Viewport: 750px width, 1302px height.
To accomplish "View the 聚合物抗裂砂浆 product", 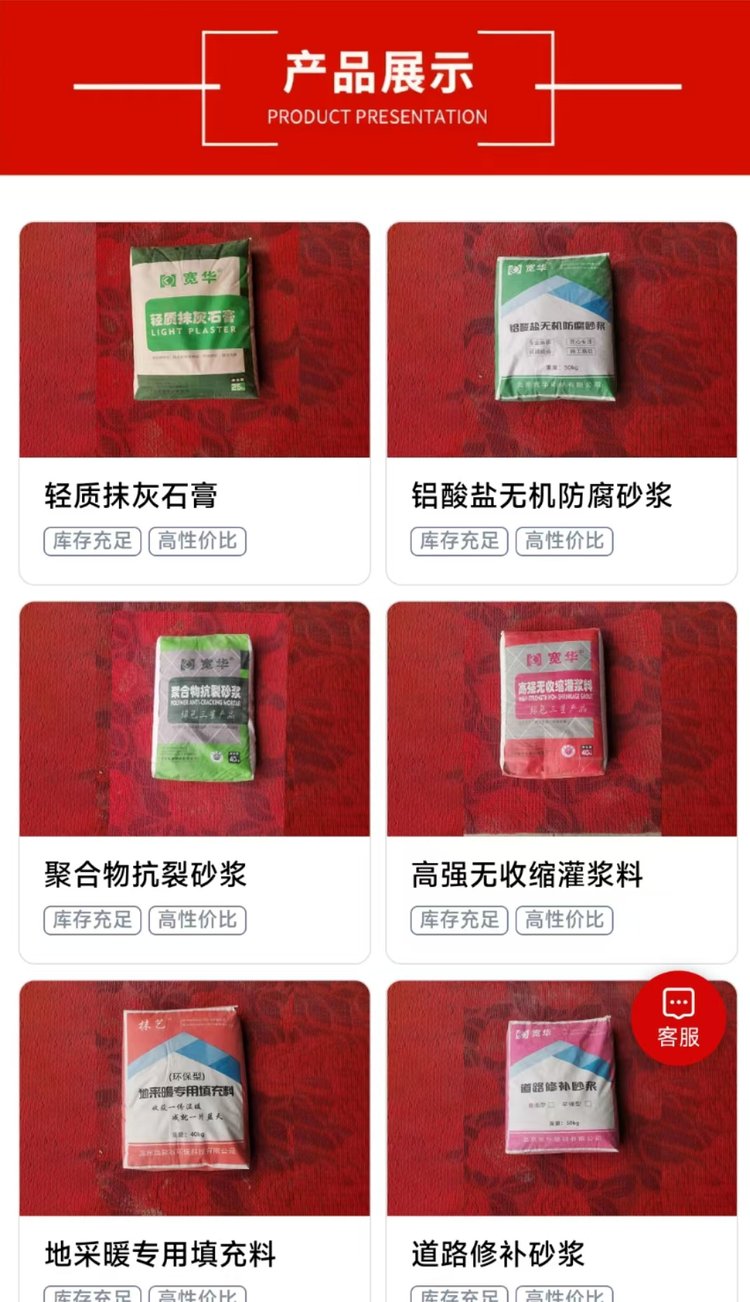I will pos(194,782).
